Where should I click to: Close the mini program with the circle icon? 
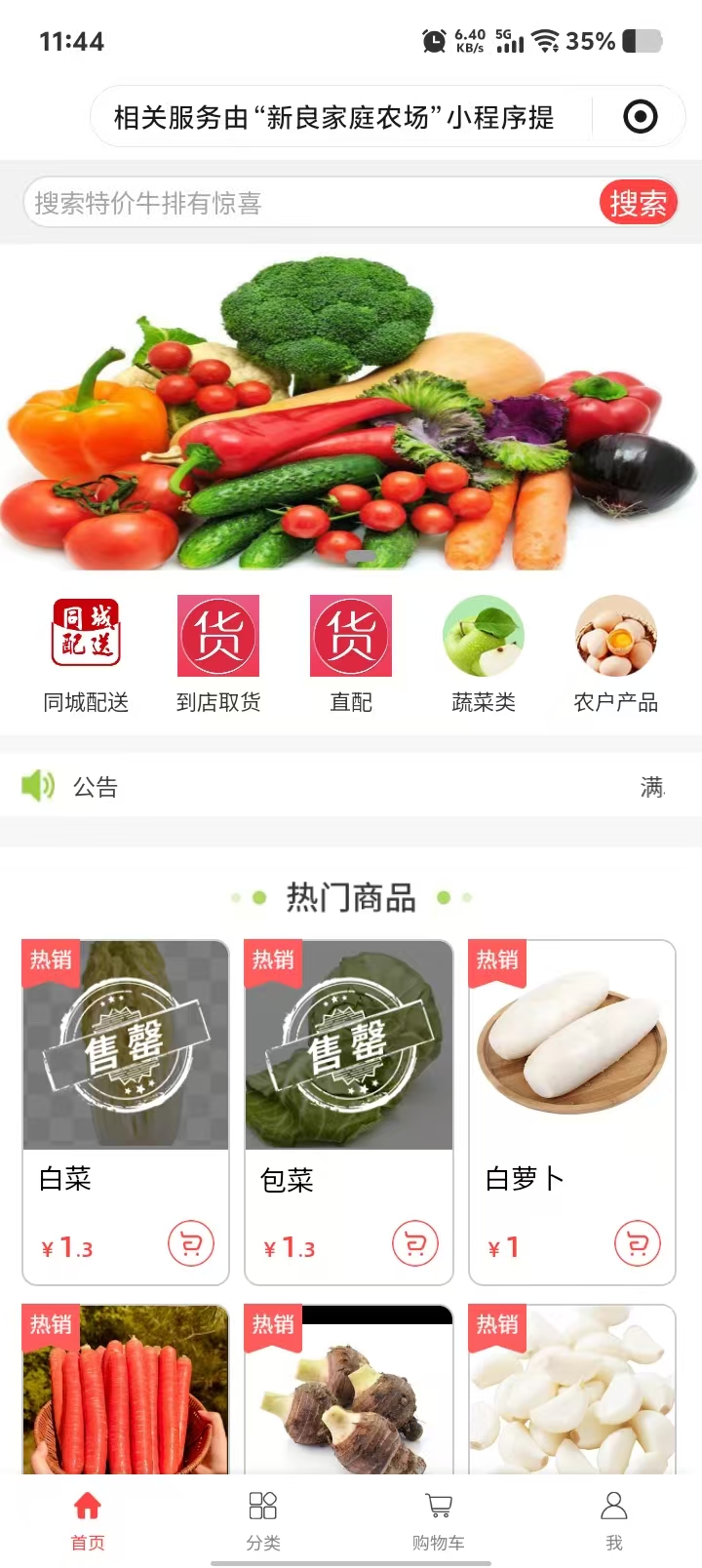(x=640, y=117)
